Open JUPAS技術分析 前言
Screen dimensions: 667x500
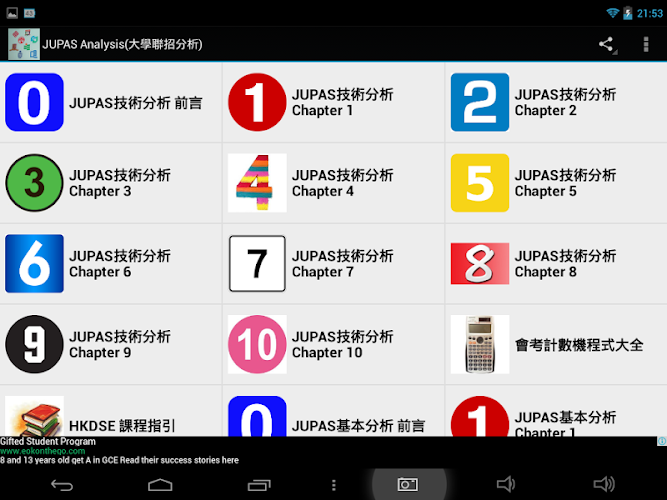click(111, 103)
